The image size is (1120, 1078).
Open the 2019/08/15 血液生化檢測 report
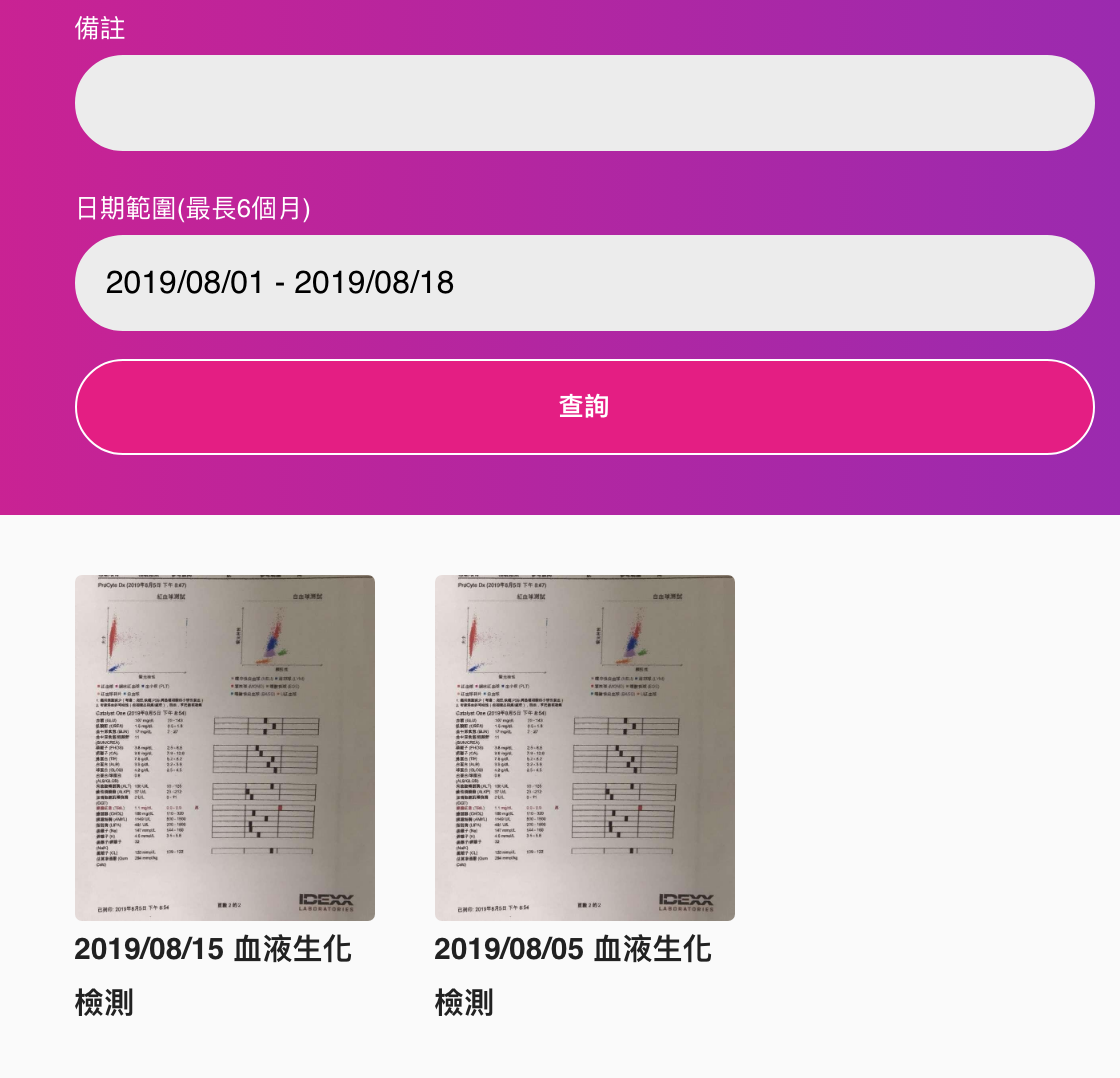pos(225,748)
